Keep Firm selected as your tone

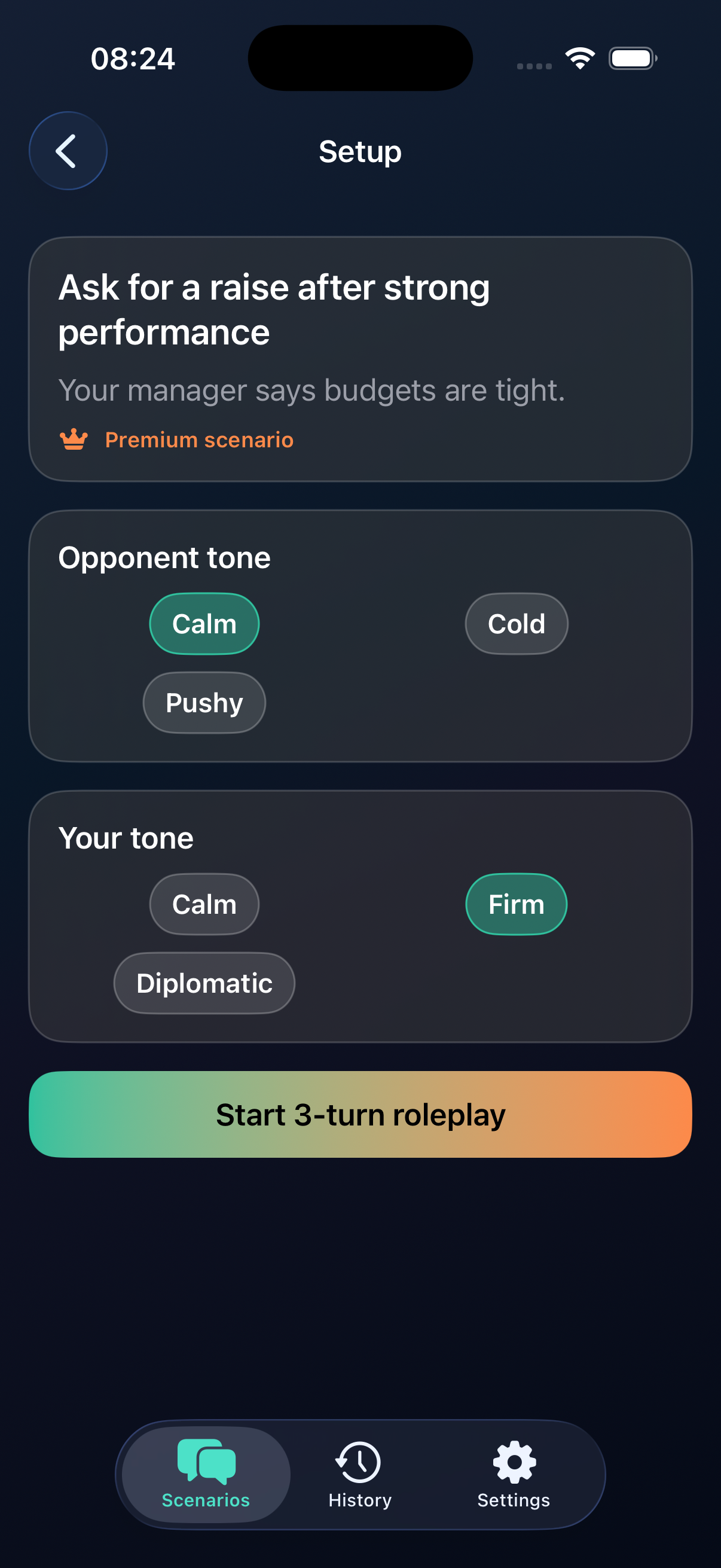[x=516, y=903]
